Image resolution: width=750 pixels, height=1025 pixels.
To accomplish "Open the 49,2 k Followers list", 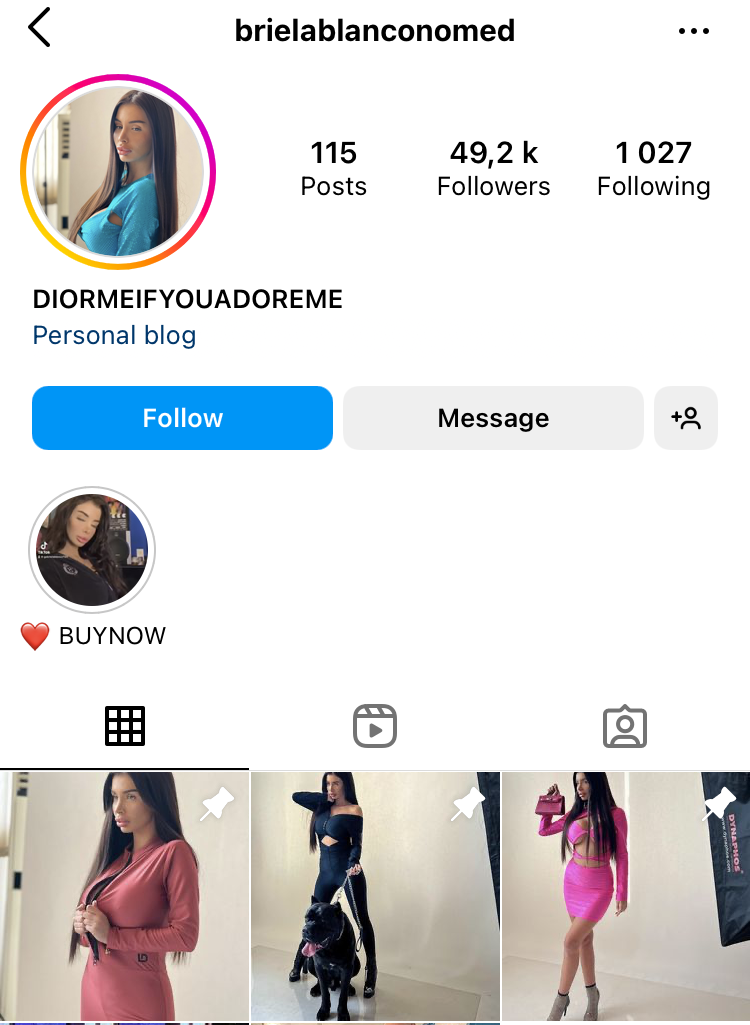I will (493, 168).
